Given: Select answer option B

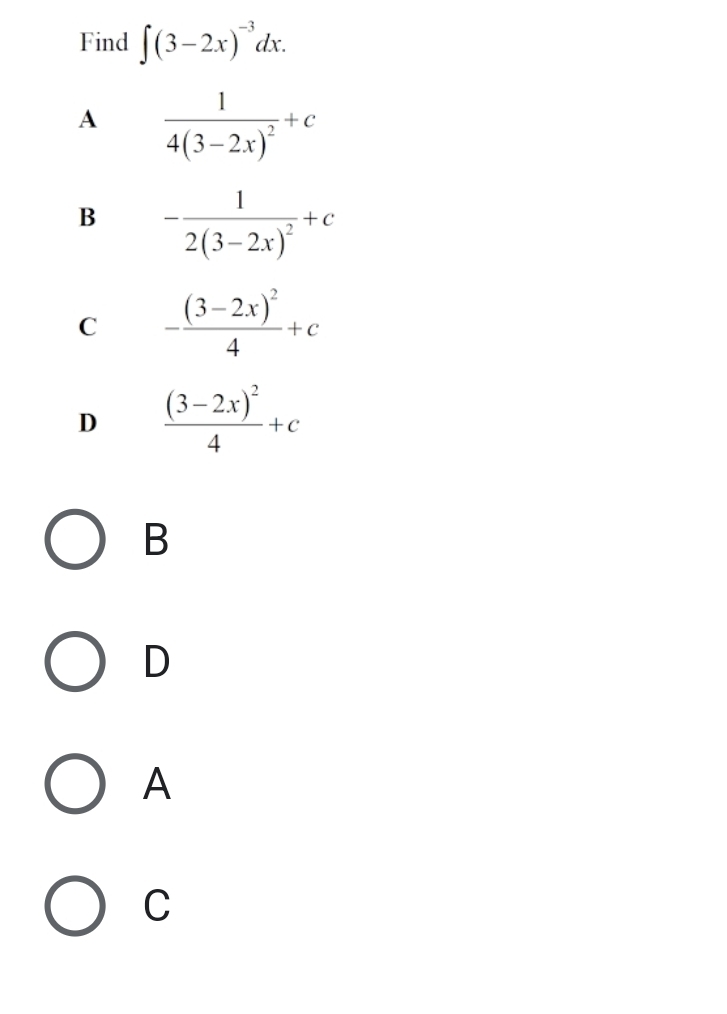Looking at the screenshot, I should [75, 540].
